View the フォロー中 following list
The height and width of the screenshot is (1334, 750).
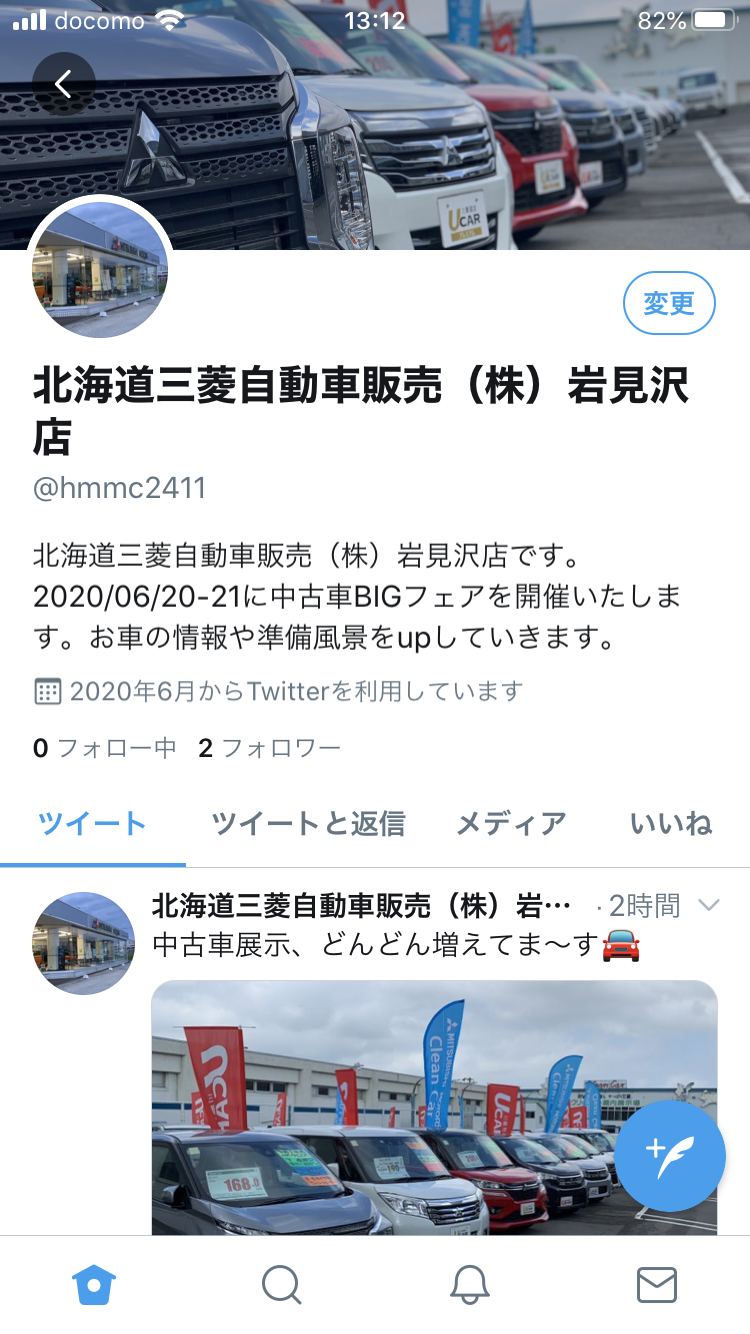pos(105,748)
